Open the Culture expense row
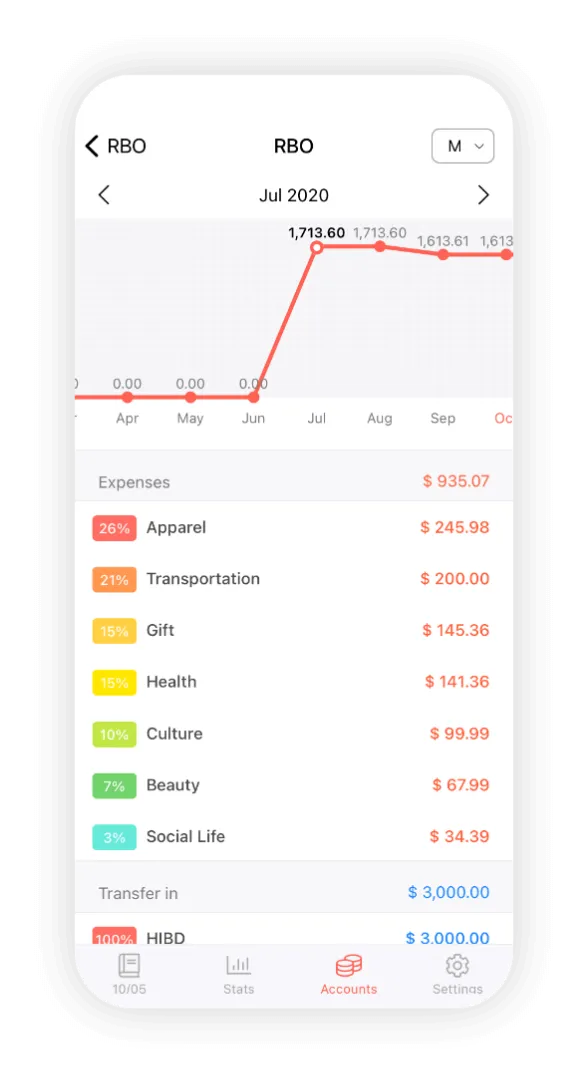 tap(294, 734)
